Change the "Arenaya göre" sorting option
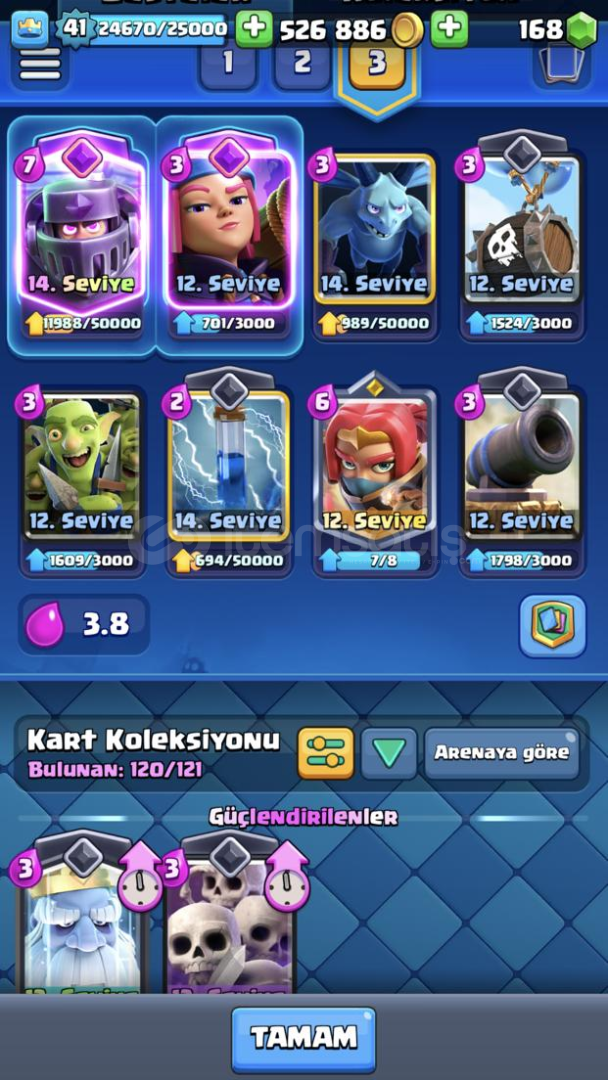Image resolution: width=608 pixels, height=1080 pixels. coord(501,753)
